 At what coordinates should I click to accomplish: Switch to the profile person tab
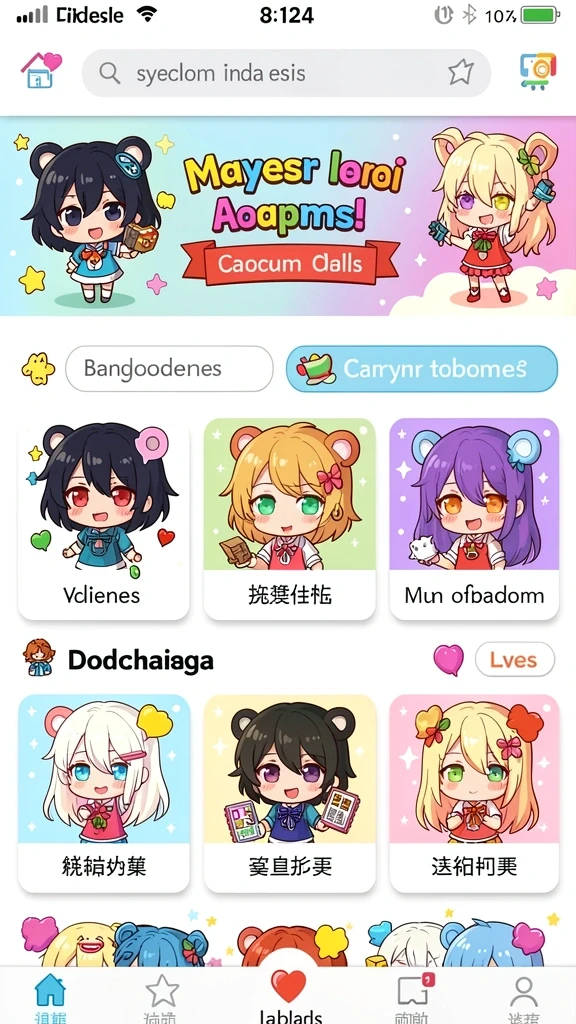pos(523,998)
